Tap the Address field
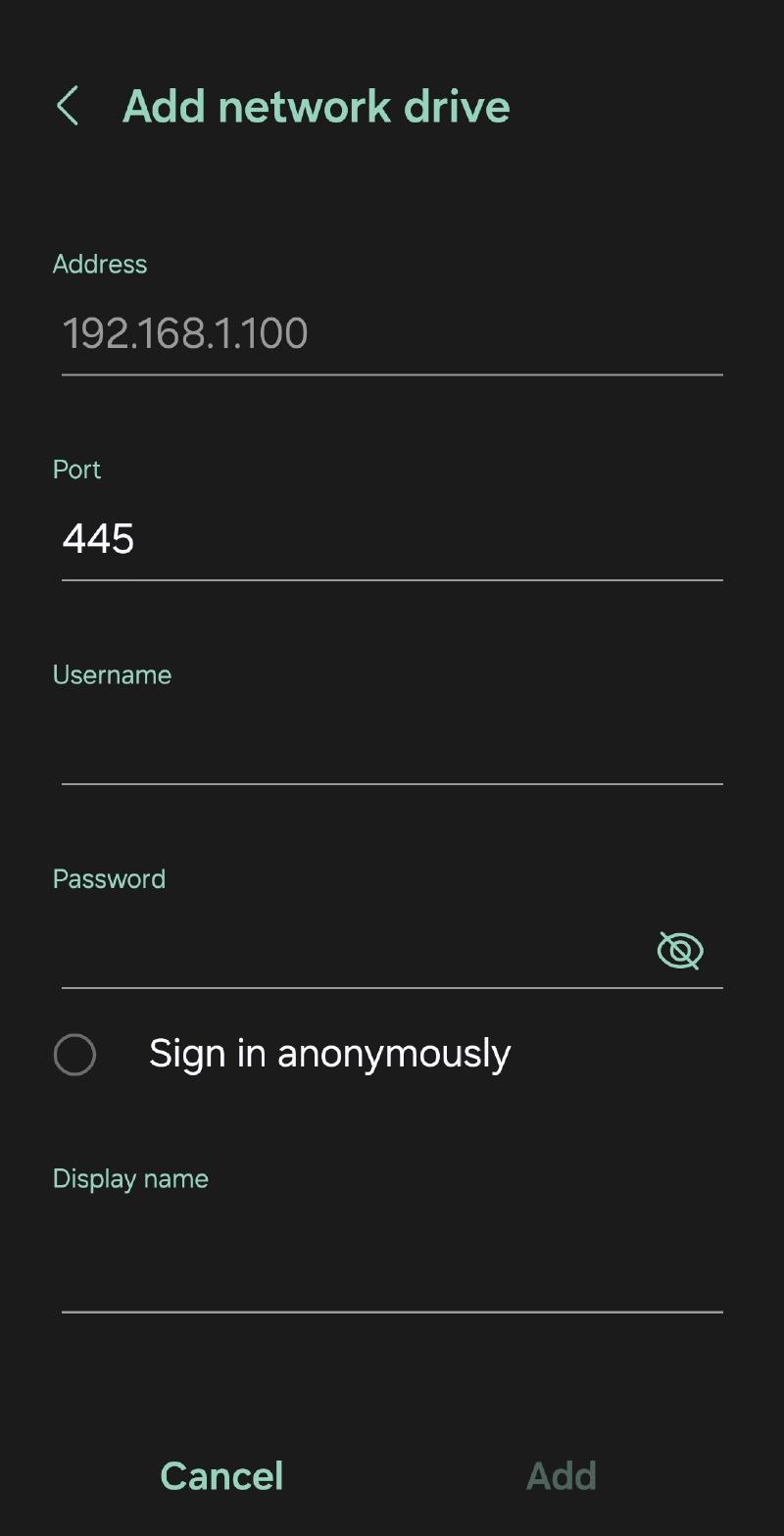This screenshot has height=1536, width=784. coord(392,334)
